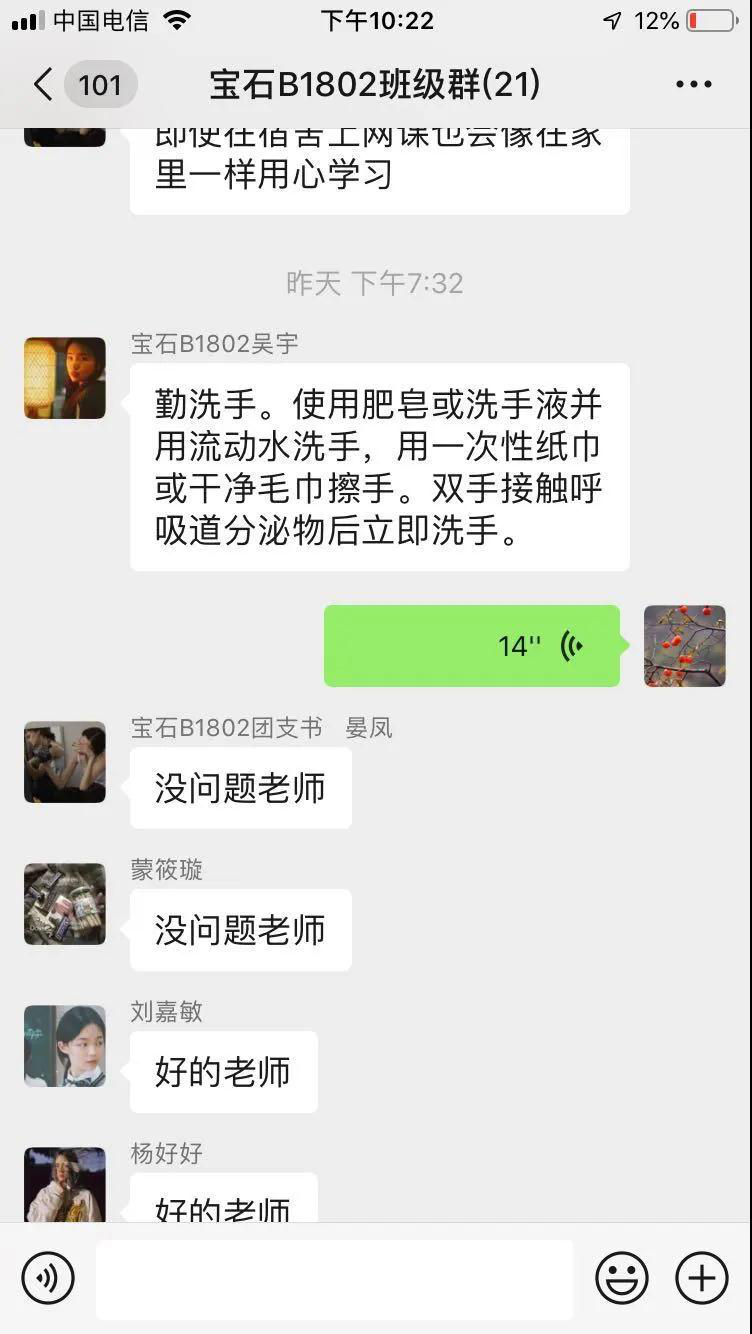Tap the message text input field
This screenshot has width=752, height=1334.
[x=335, y=1279]
